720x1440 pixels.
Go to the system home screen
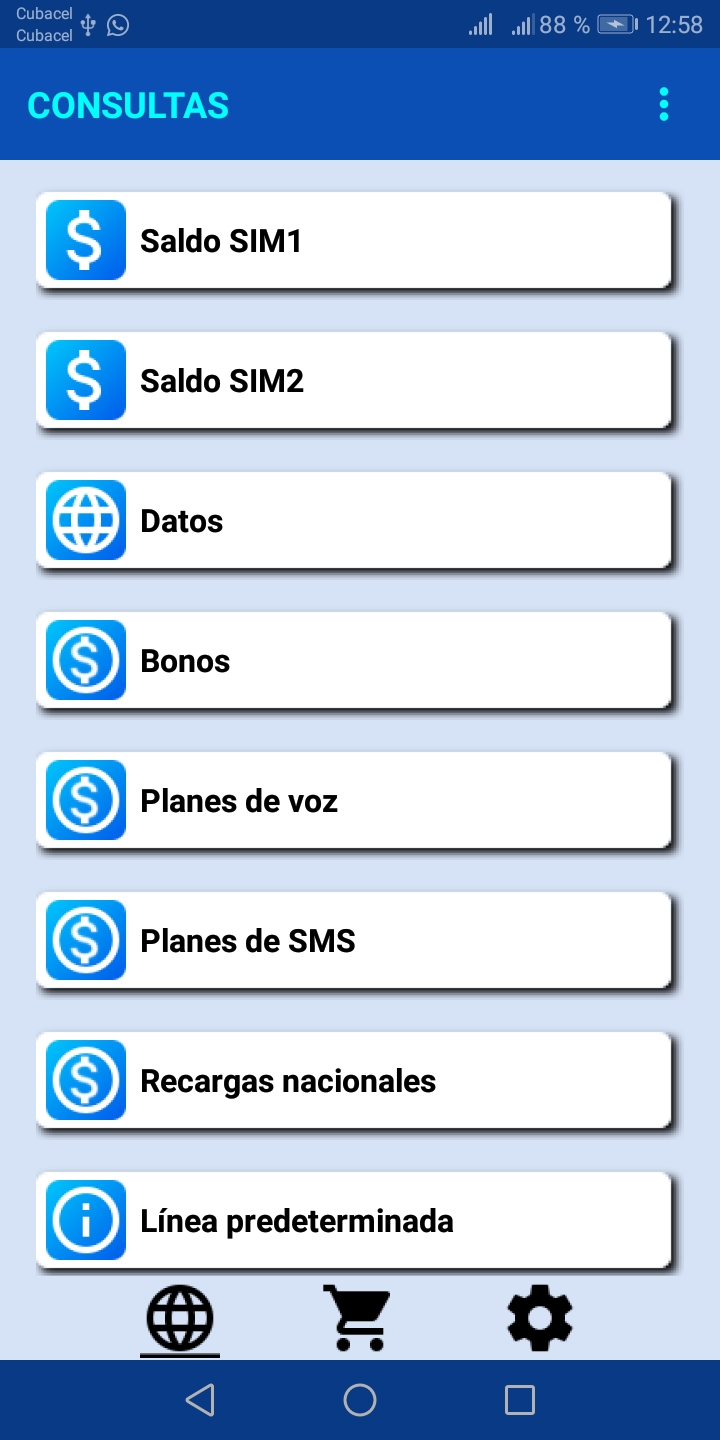tap(360, 1400)
